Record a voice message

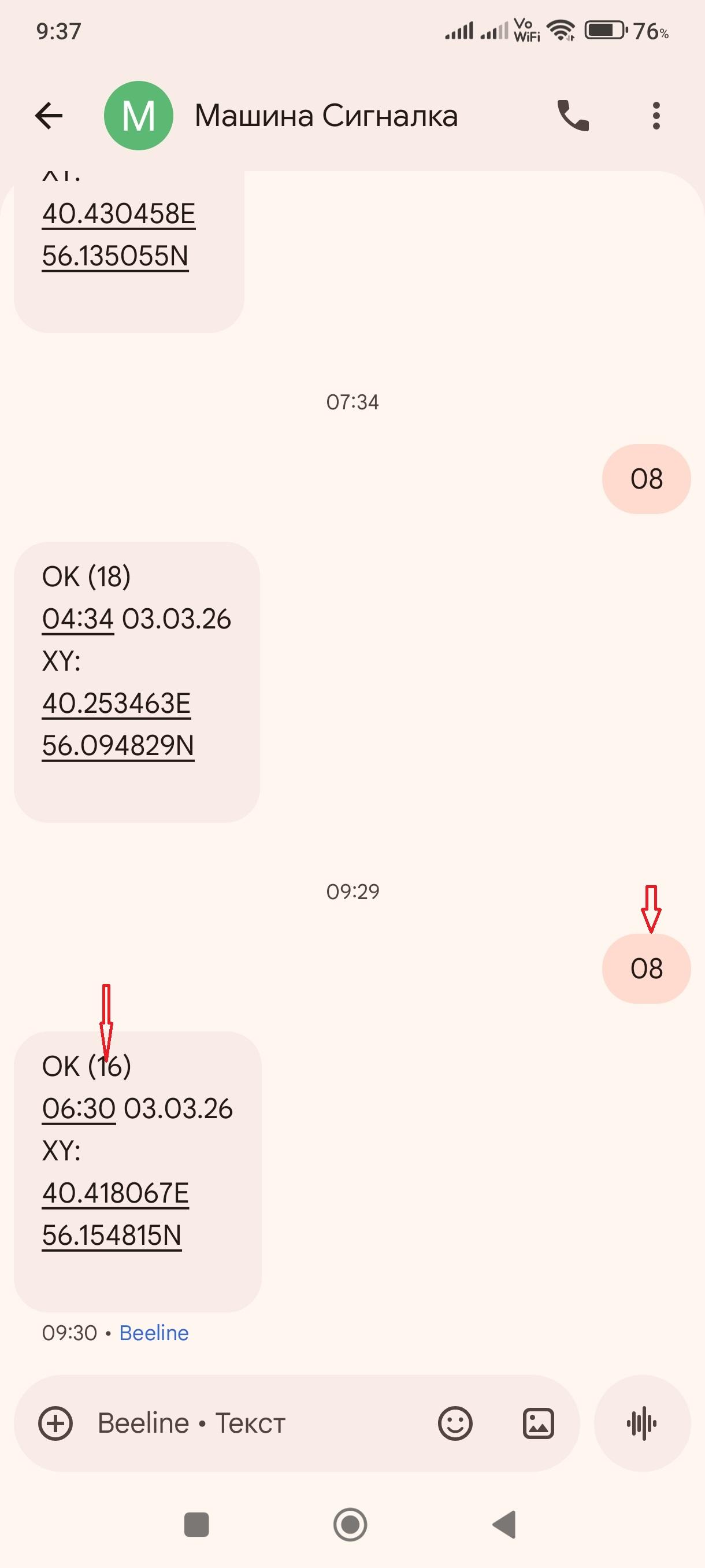[x=642, y=1423]
